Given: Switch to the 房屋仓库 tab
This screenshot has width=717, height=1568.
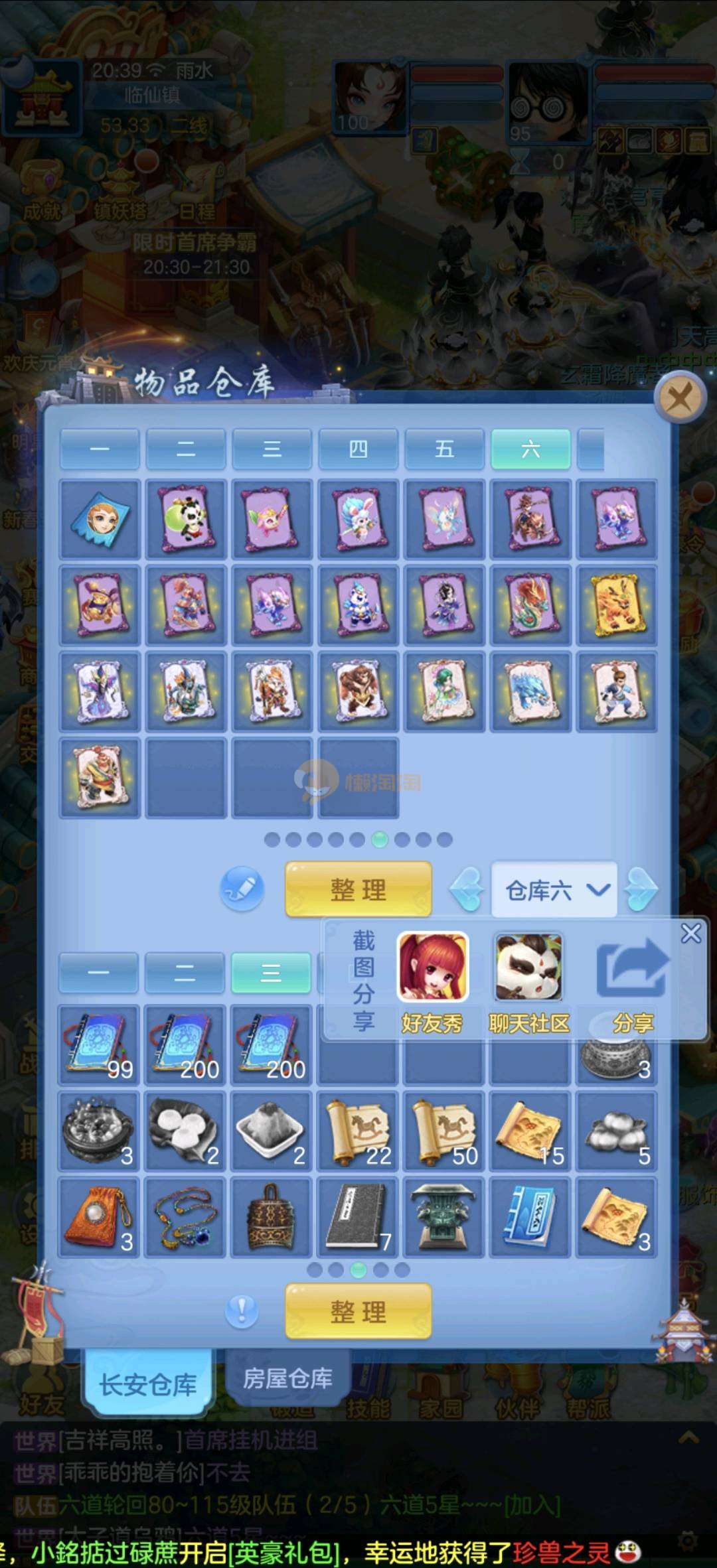Looking at the screenshot, I should [x=287, y=1379].
